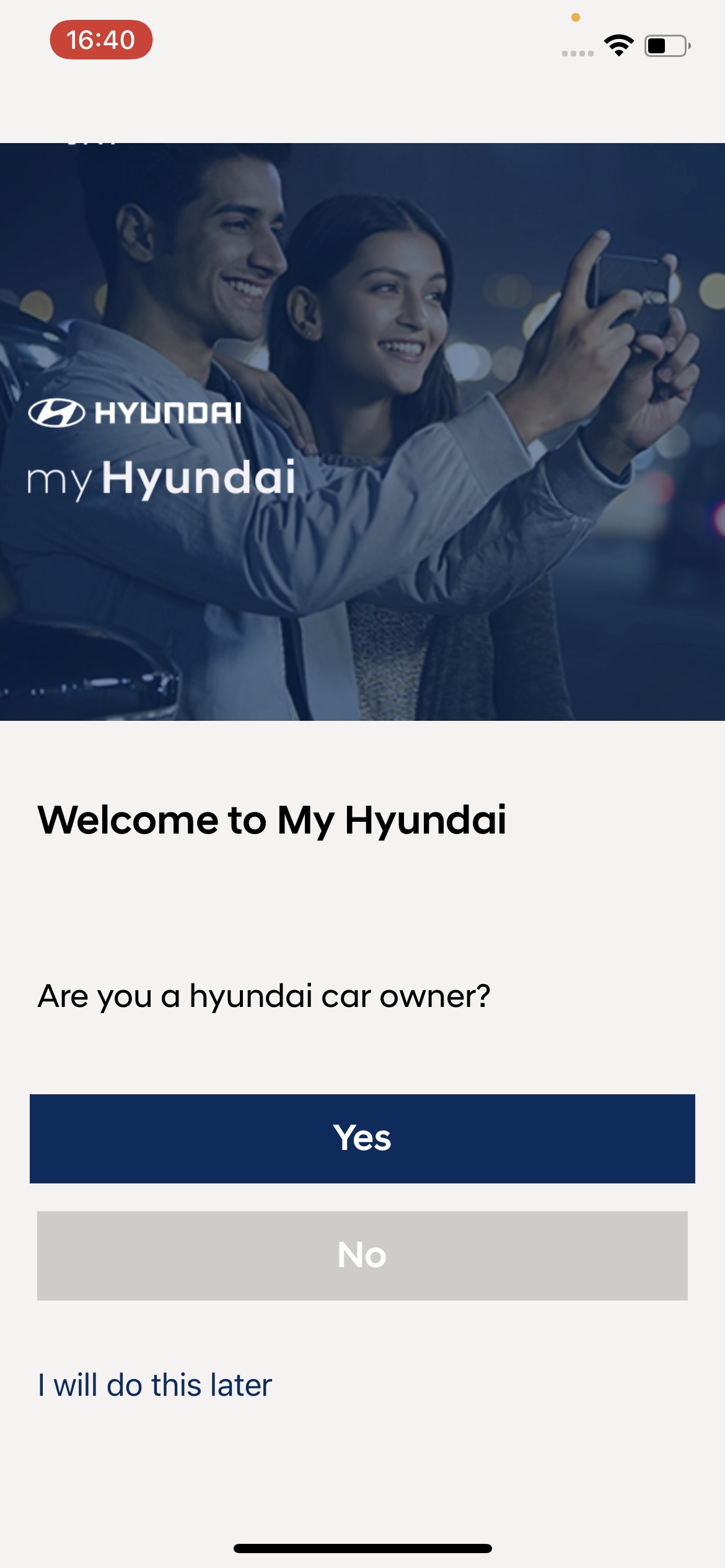The width and height of the screenshot is (725, 1568).
Task: Confirm Yes, I own a Hyundai
Action: (x=362, y=1138)
